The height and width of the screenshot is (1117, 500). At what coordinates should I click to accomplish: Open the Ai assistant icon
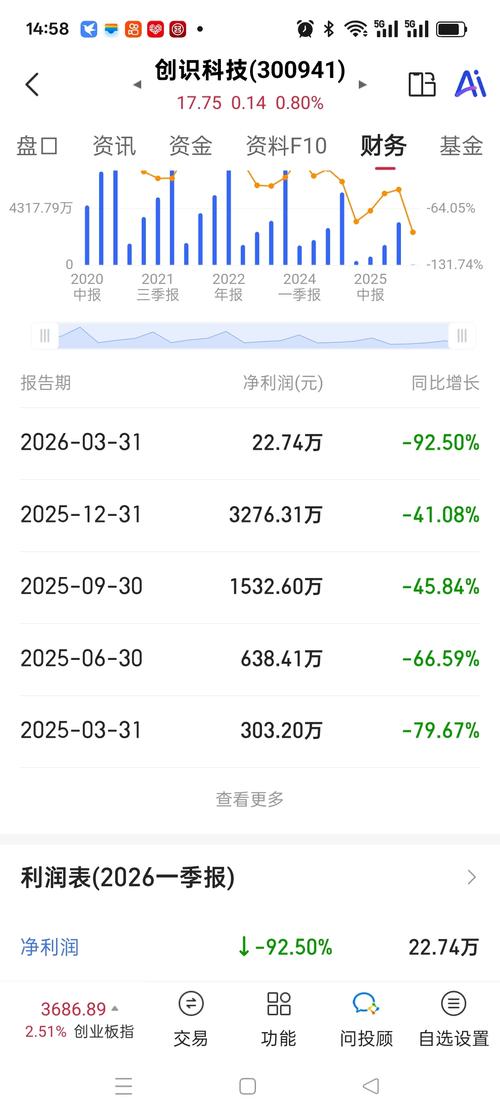pyautogui.click(x=470, y=84)
